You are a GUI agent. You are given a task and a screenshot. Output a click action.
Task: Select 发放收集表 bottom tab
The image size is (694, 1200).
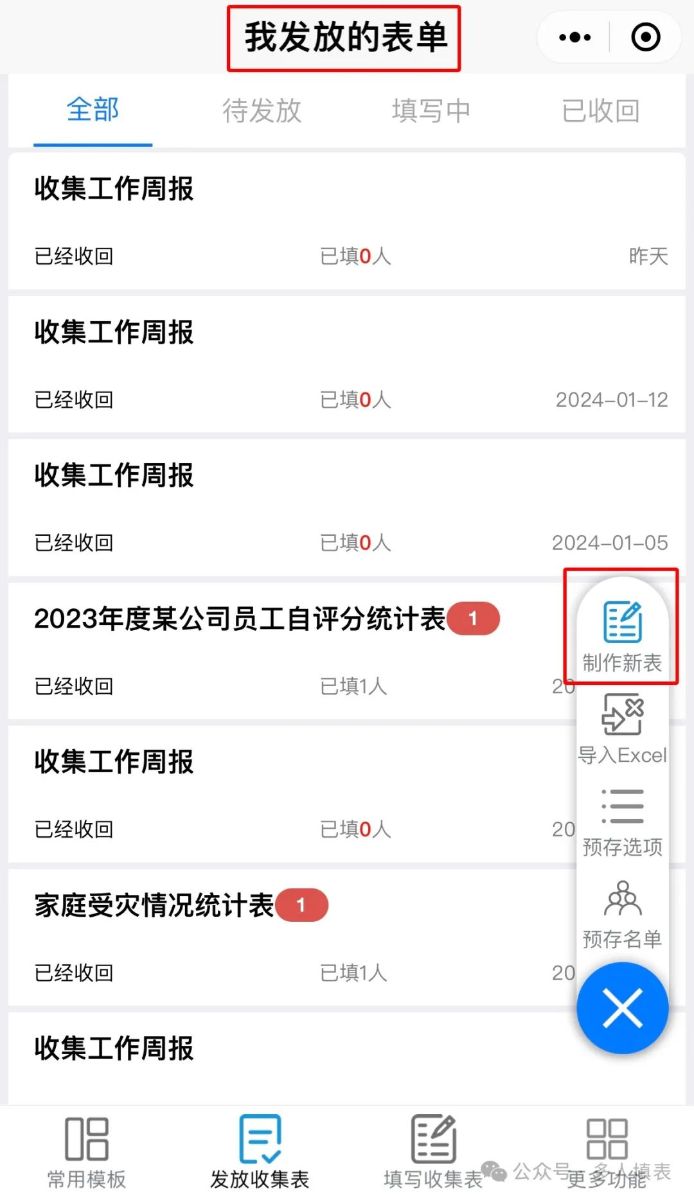coord(260,1152)
